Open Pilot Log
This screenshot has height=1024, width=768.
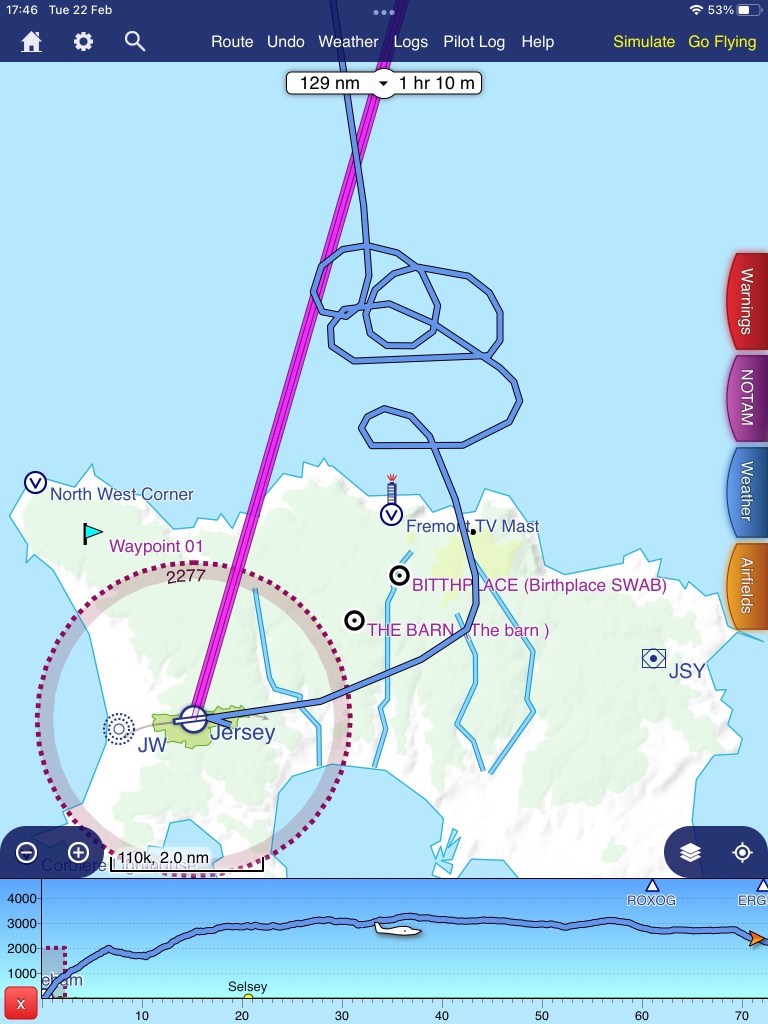pyautogui.click(x=474, y=42)
